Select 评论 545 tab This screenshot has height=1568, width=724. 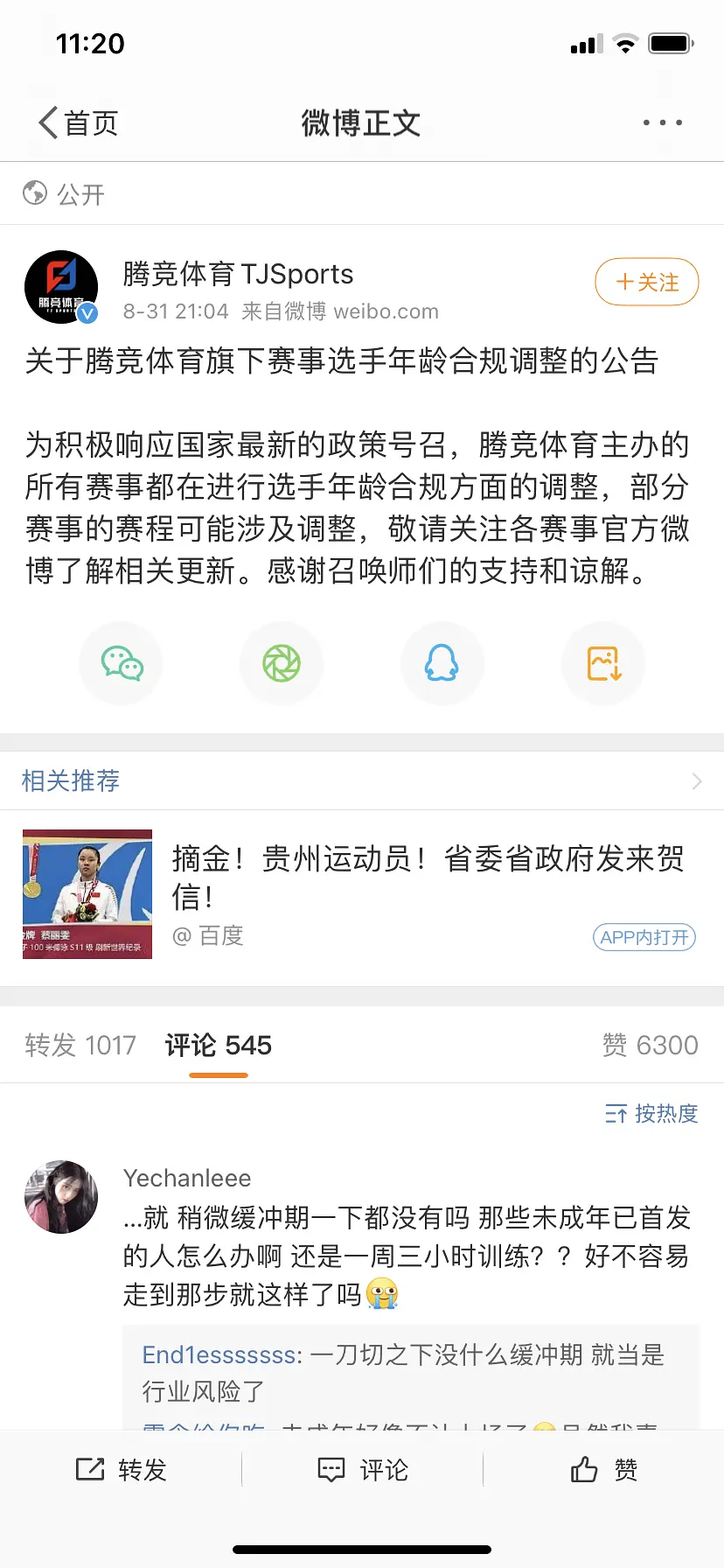[218, 1045]
